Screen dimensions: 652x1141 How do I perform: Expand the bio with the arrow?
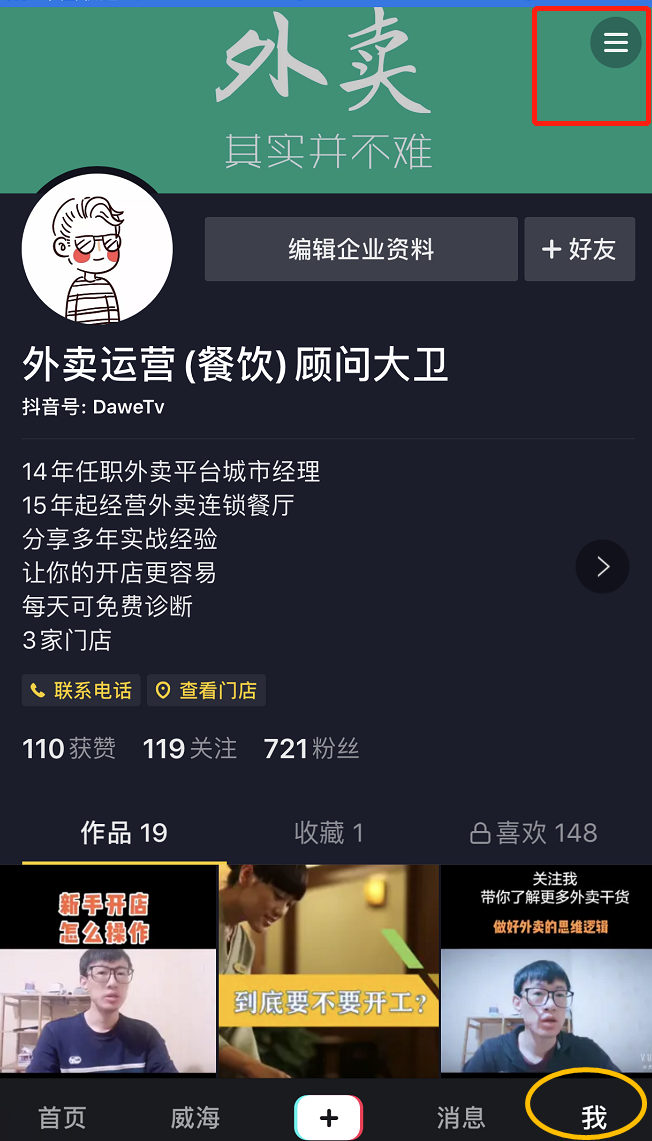602,567
